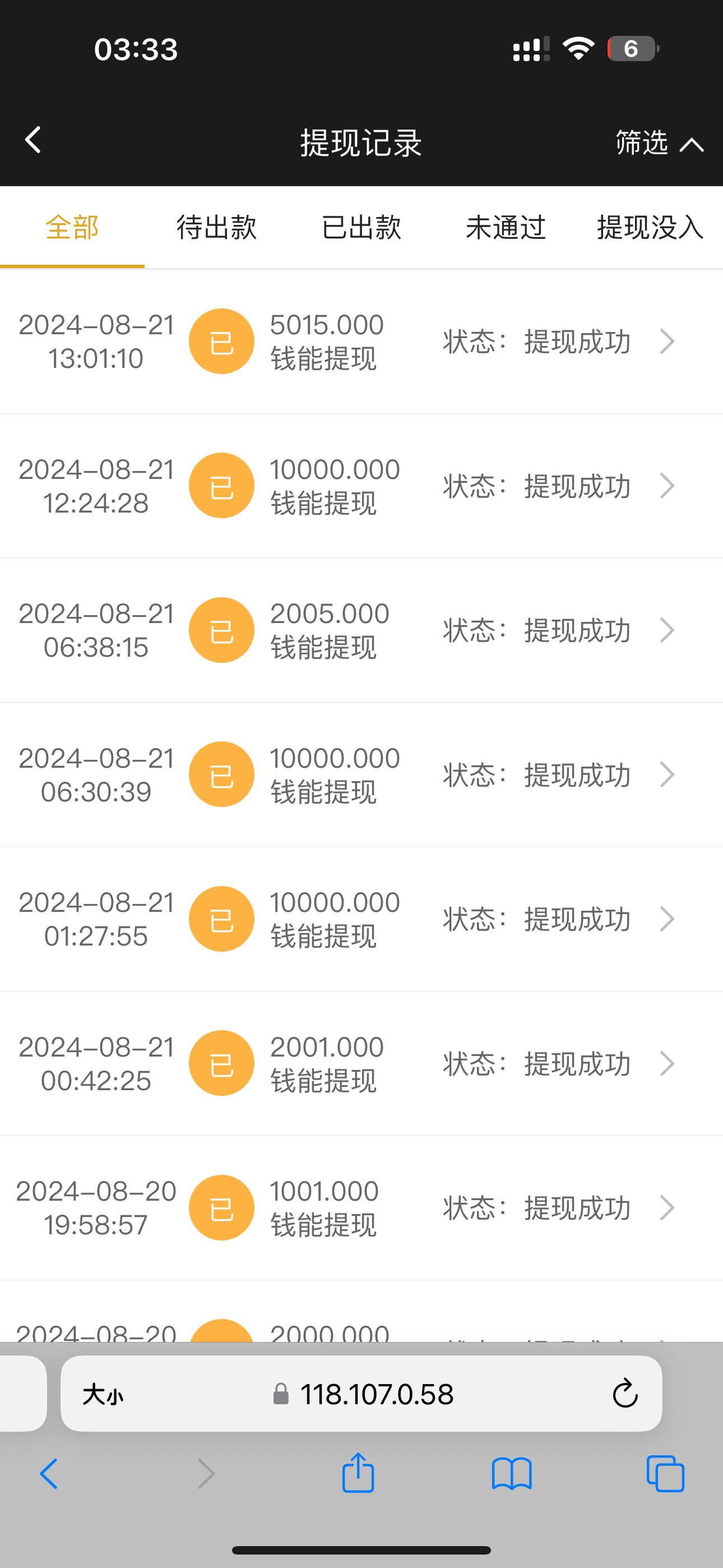This screenshot has height=1568, width=723.
Task: Switch to the 待出款 tab
Action: (x=216, y=228)
